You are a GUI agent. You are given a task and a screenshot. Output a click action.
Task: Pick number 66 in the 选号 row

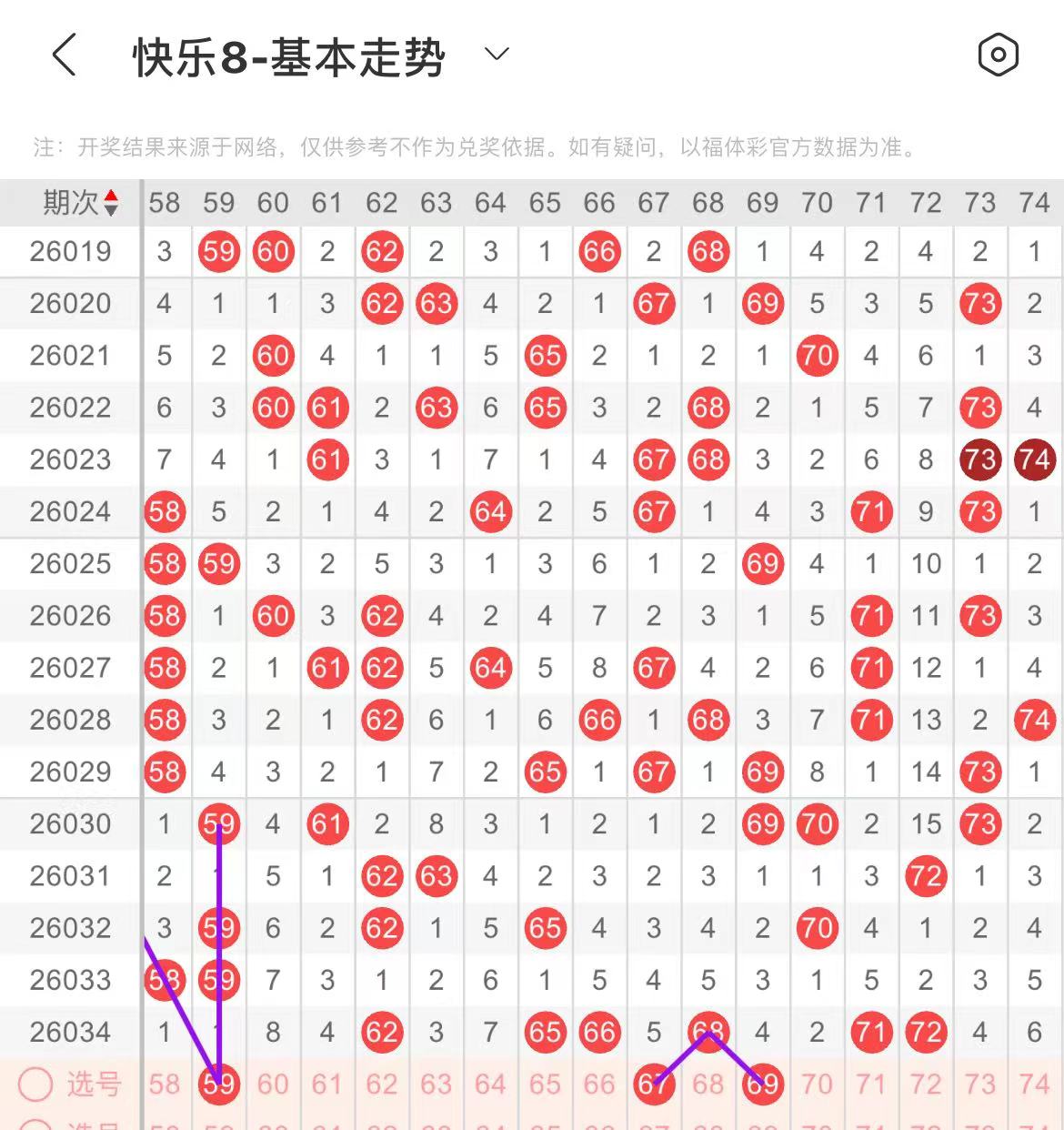tap(599, 1084)
